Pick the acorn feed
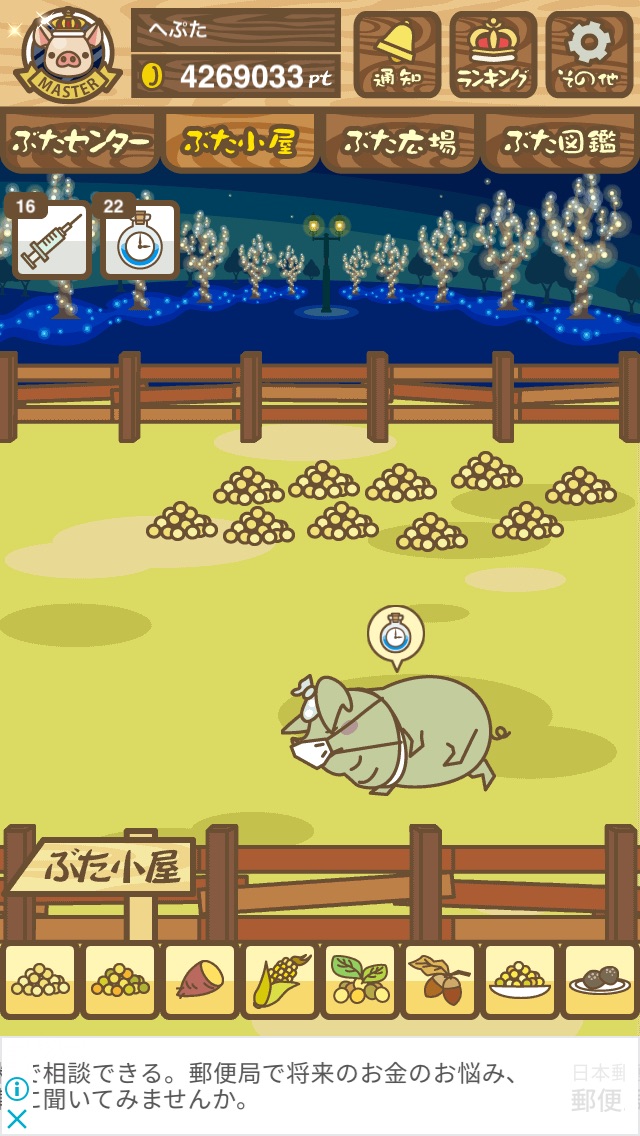640x1136 pixels. [x=439, y=980]
